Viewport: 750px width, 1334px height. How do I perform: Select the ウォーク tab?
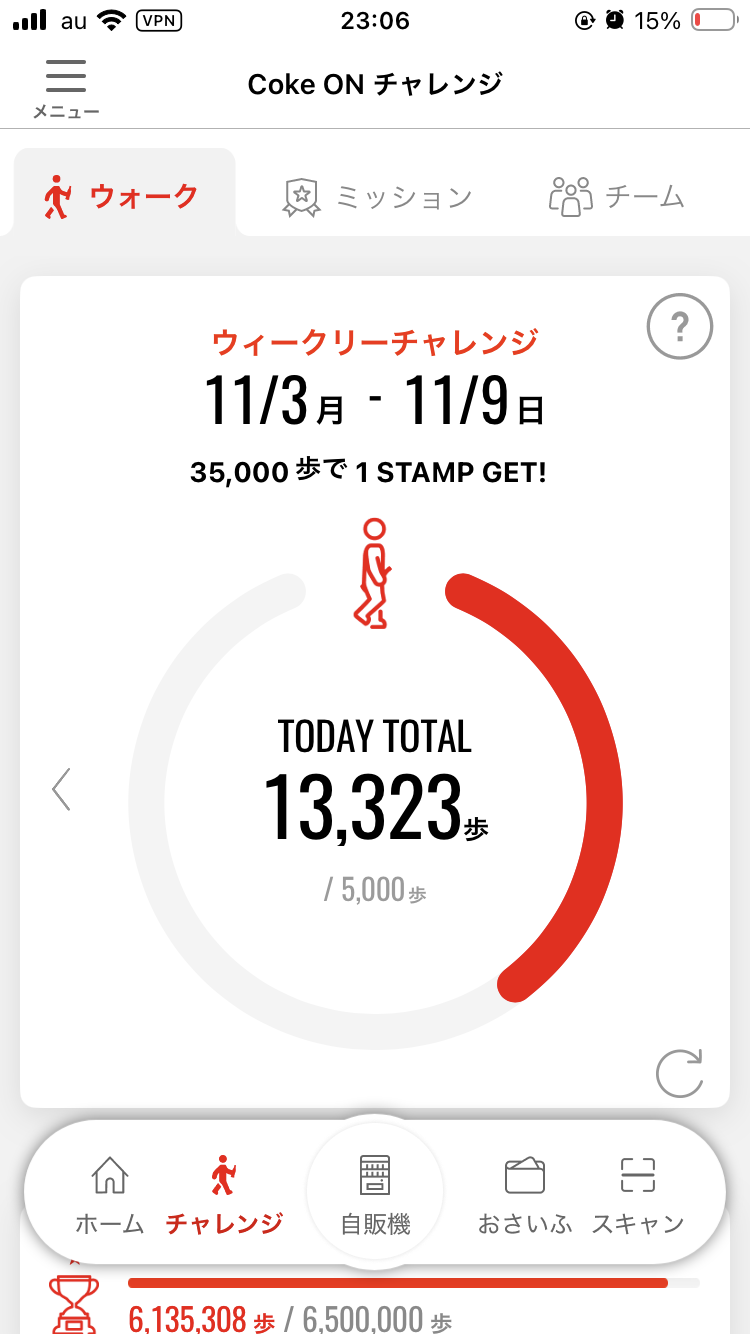click(x=122, y=196)
